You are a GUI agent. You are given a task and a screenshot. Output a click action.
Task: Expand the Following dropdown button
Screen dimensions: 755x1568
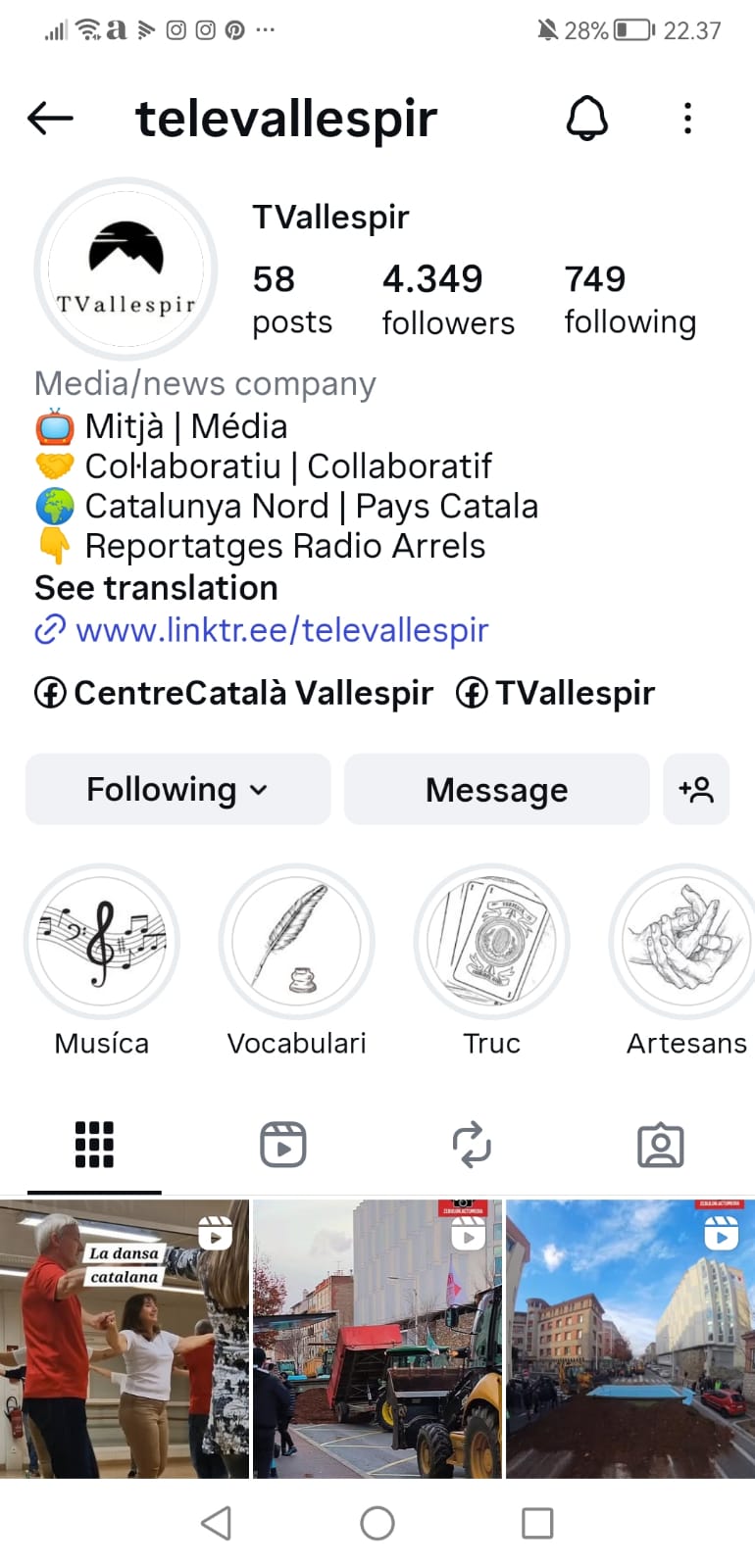(x=177, y=789)
